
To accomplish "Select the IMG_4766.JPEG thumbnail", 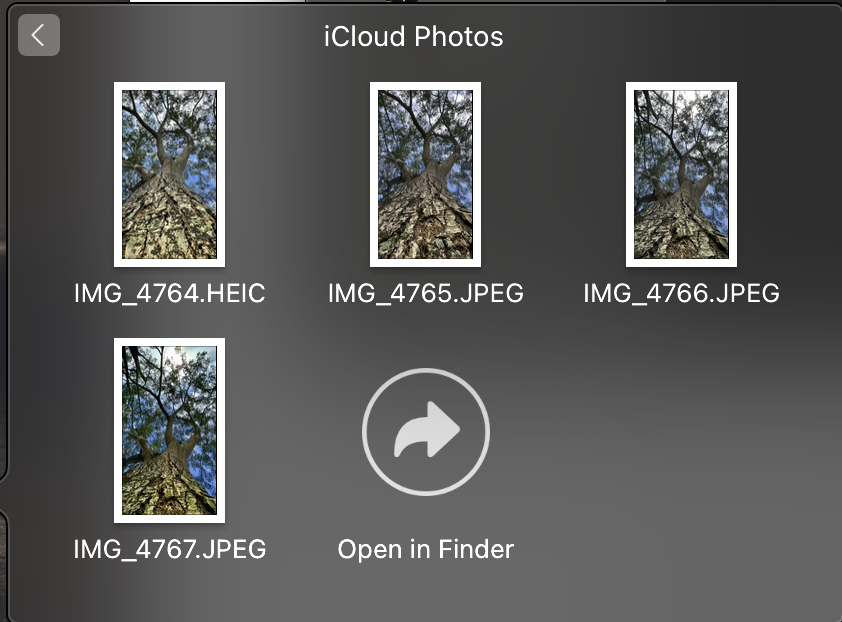I will pyautogui.click(x=681, y=175).
